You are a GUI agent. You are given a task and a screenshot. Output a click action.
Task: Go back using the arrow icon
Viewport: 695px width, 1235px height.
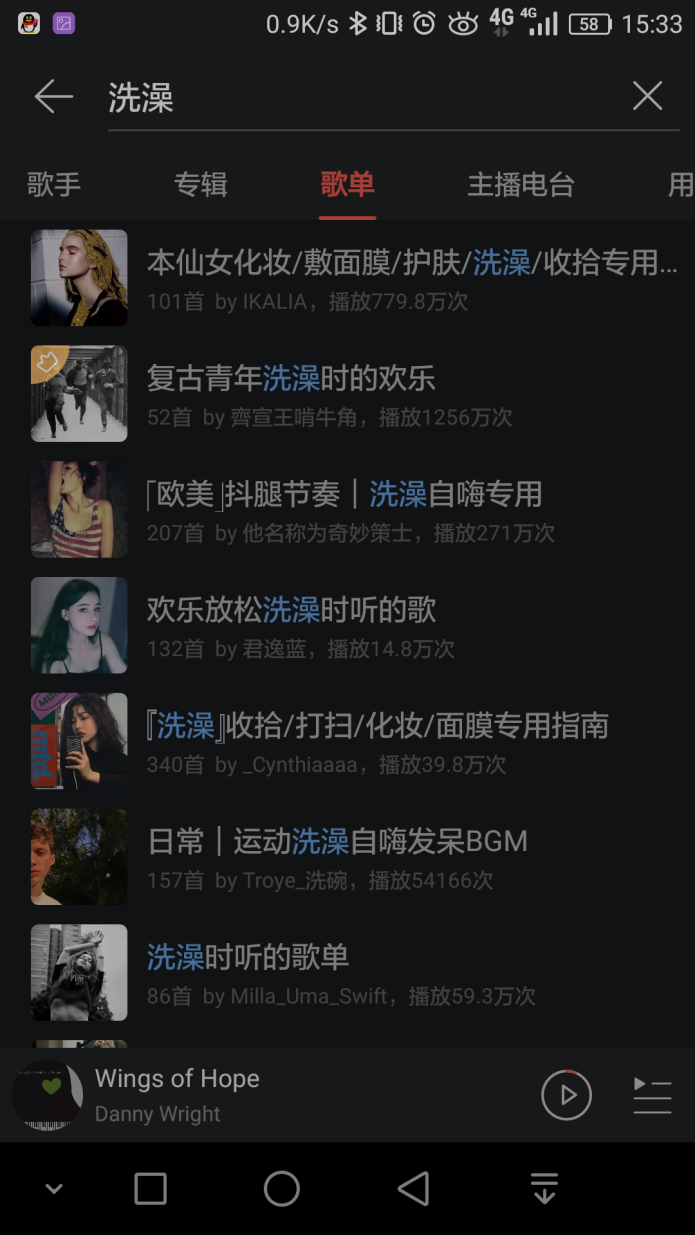click(x=54, y=97)
